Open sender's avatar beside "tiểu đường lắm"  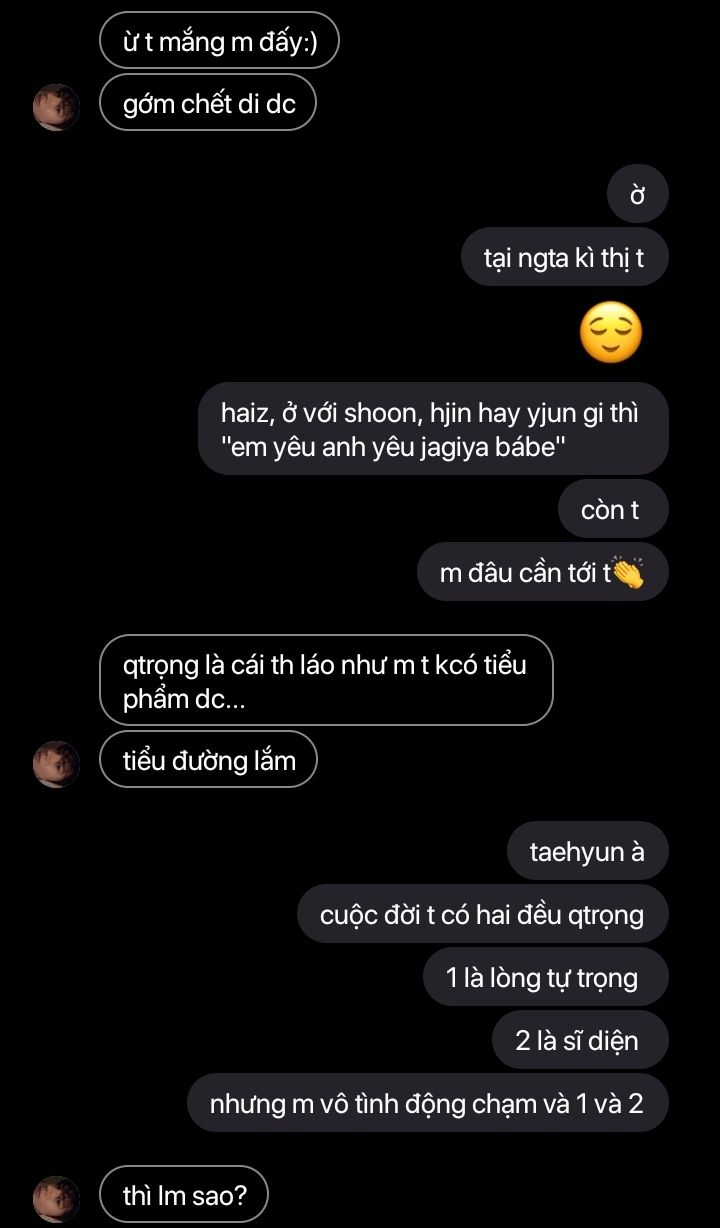[x=57, y=764]
